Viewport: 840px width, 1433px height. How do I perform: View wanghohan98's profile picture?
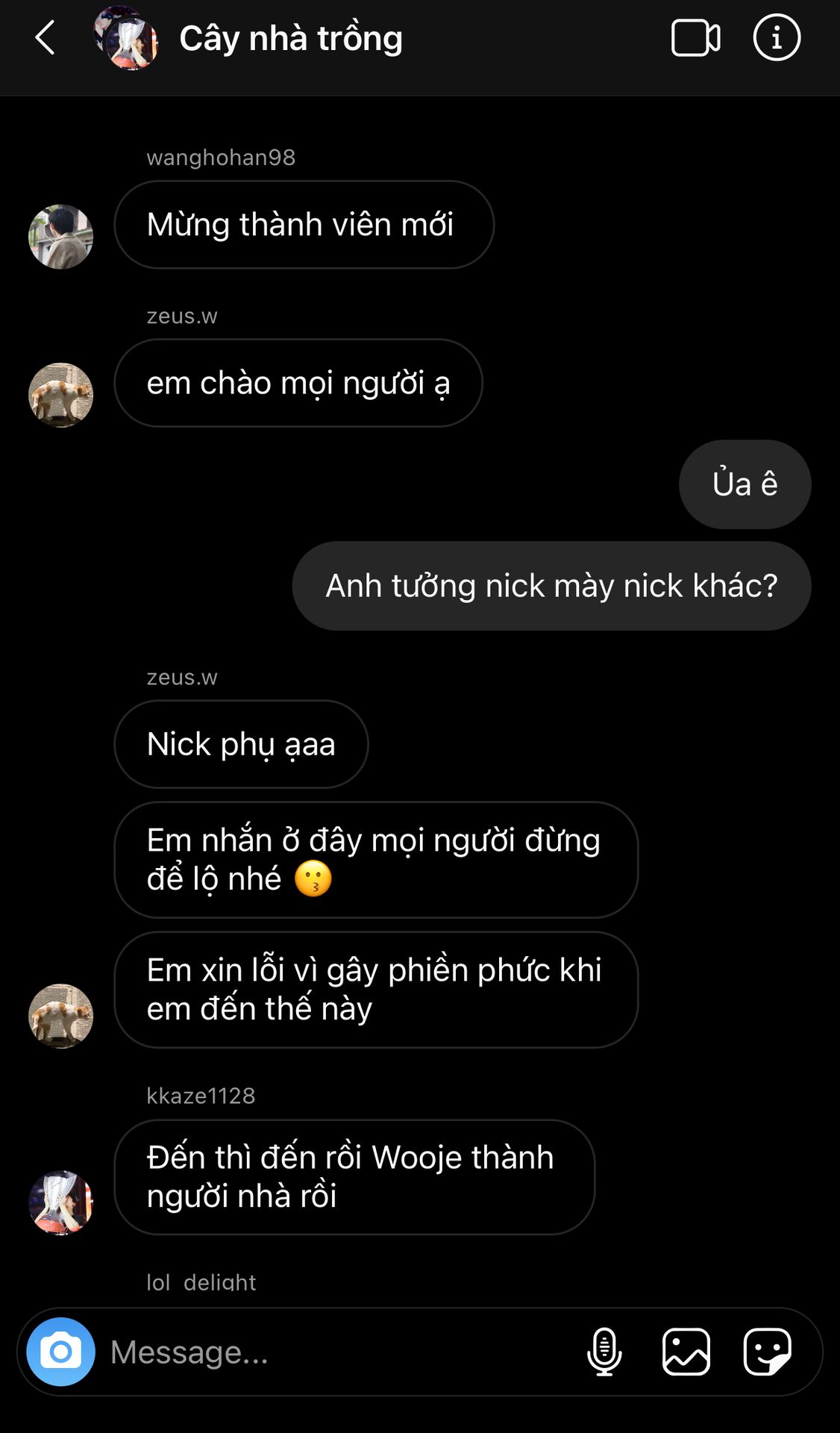click(x=60, y=237)
